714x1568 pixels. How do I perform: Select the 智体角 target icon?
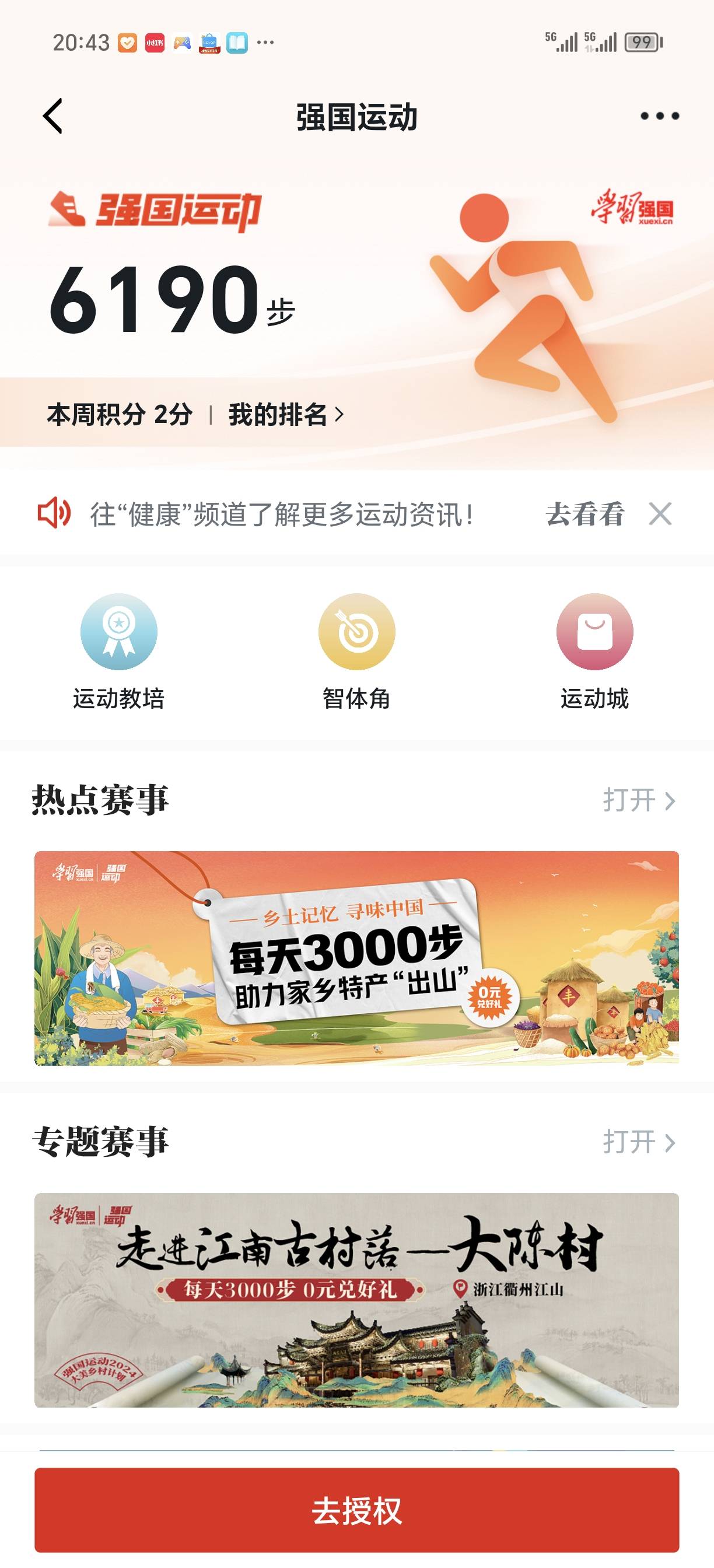click(x=356, y=631)
